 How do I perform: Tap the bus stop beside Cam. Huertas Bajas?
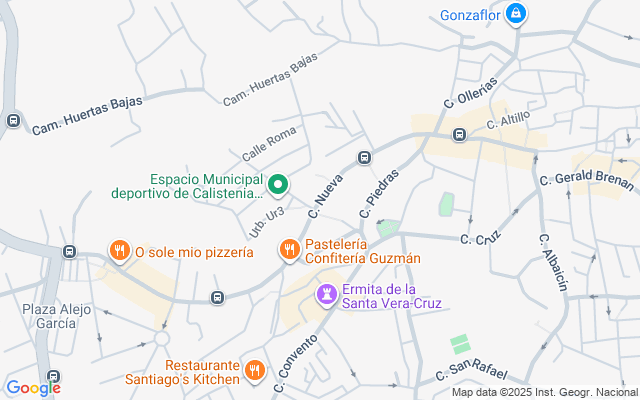coord(13,120)
